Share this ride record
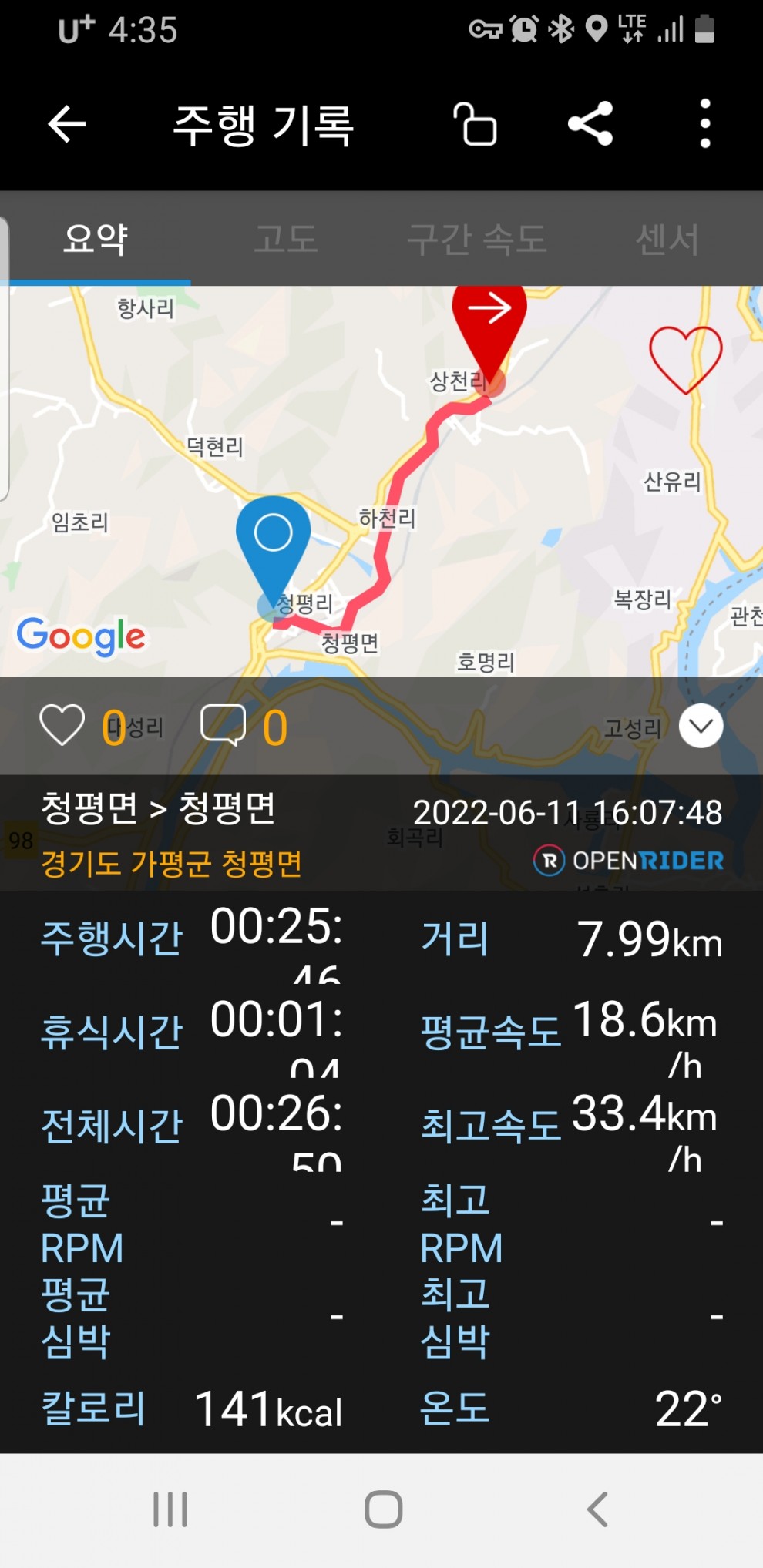 [x=590, y=123]
